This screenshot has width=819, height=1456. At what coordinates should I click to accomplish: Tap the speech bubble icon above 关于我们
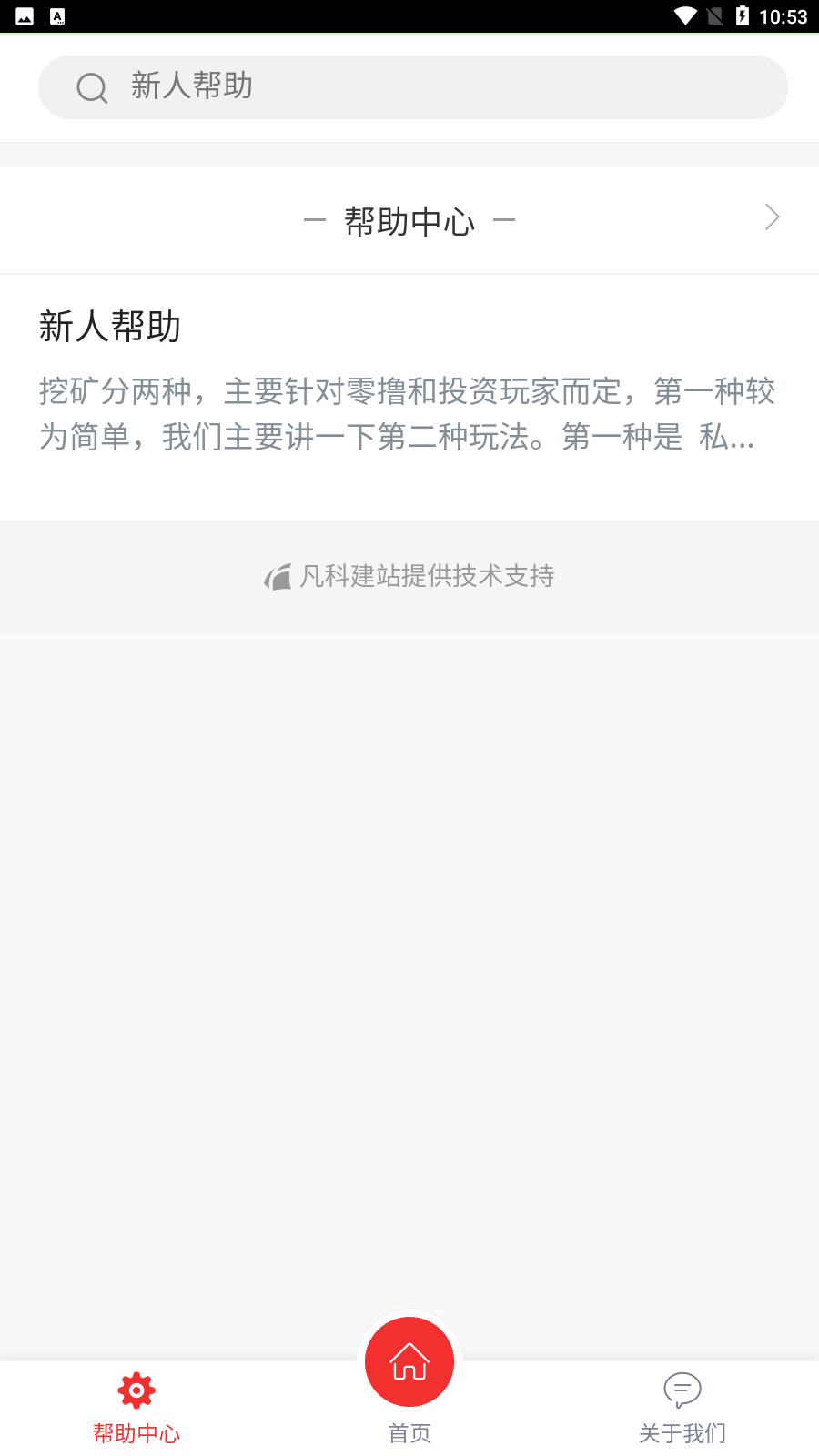click(x=681, y=1390)
